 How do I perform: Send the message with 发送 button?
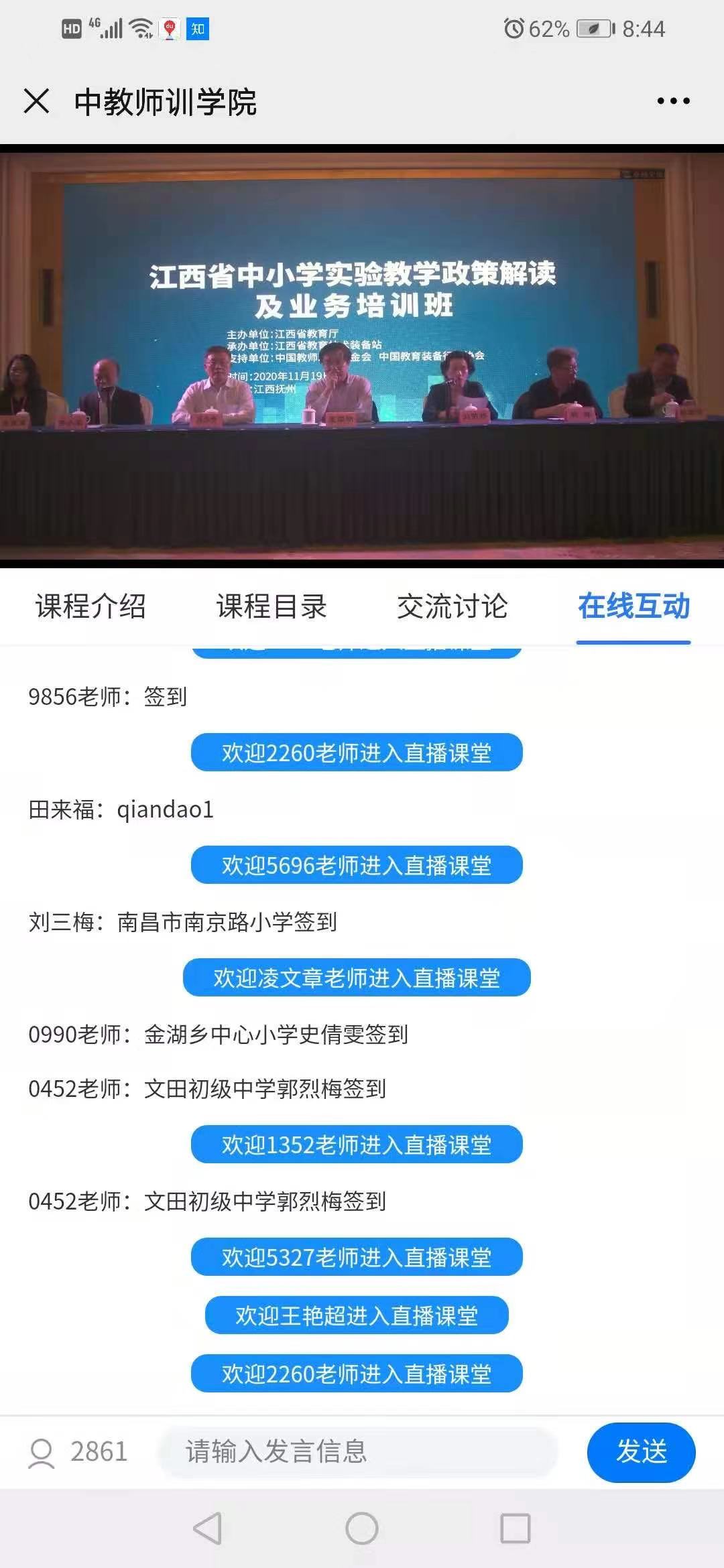click(x=641, y=1452)
